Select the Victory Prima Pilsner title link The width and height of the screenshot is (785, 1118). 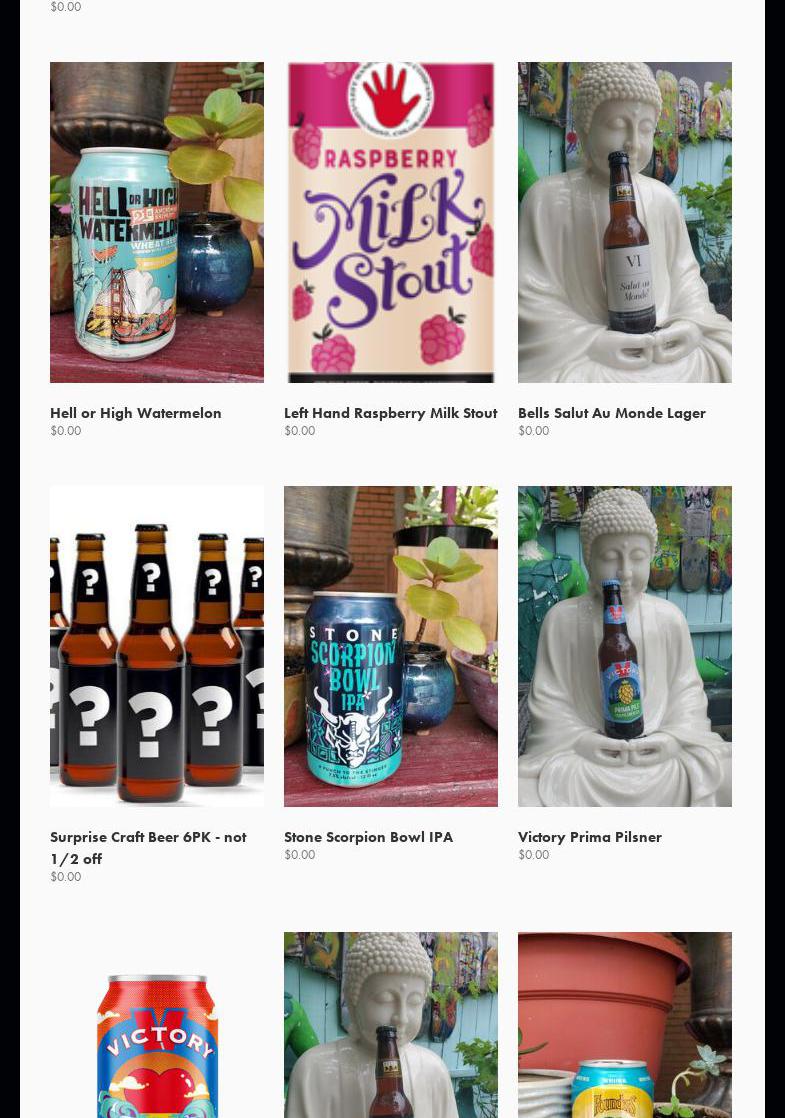(x=590, y=837)
